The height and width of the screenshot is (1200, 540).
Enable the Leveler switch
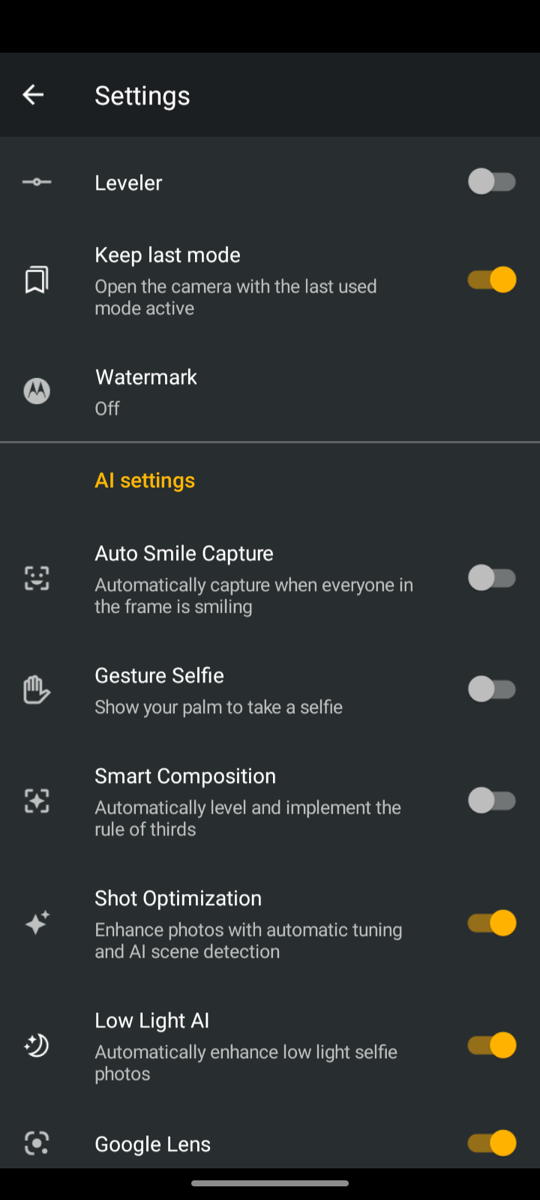[492, 182]
